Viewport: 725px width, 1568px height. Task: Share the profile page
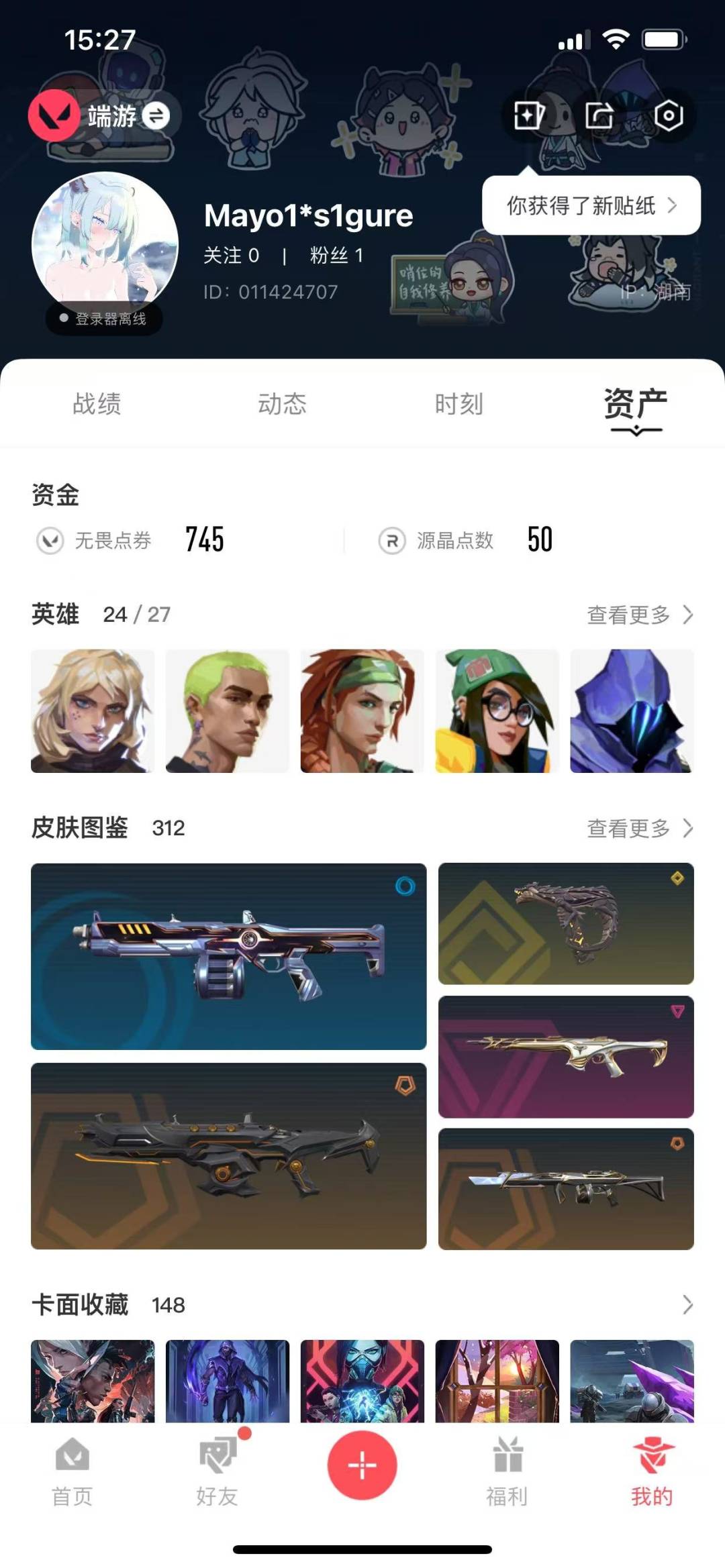point(599,115)
